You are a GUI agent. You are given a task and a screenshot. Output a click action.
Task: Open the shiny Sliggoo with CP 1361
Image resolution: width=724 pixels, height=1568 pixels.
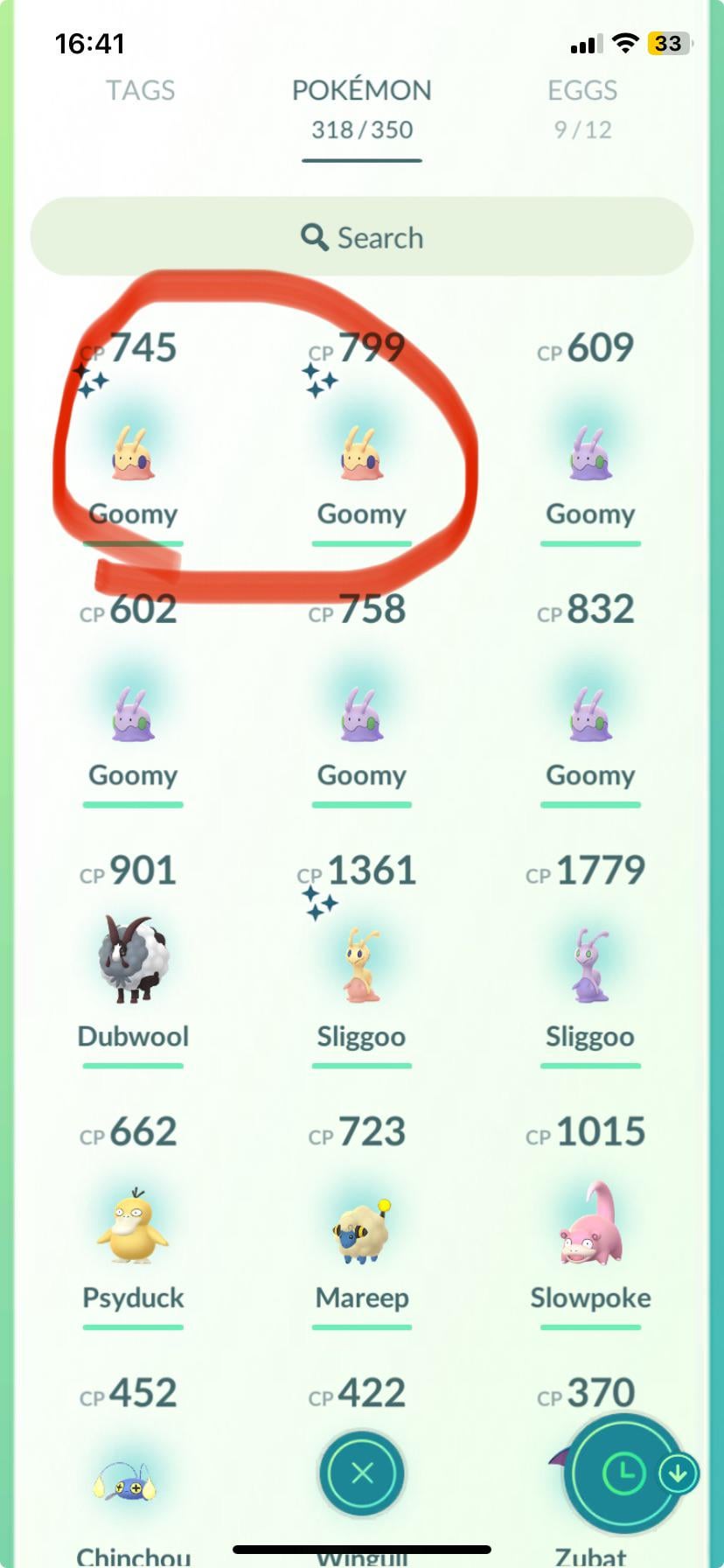pos(361,964)
